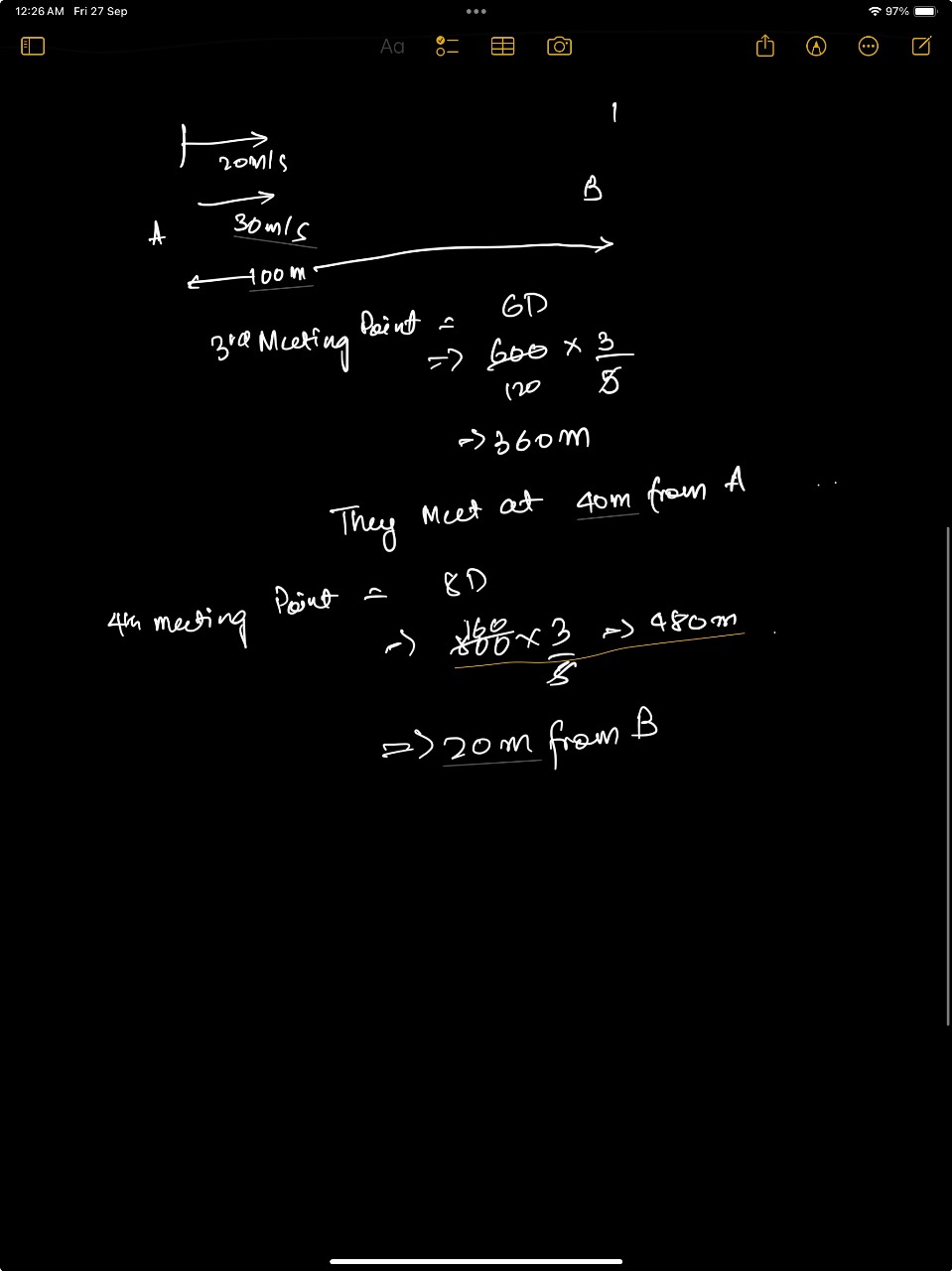Insert a checklist
Image resolution: width=952 pixels, height=1271 pixels.
click(x=447, y=46)
